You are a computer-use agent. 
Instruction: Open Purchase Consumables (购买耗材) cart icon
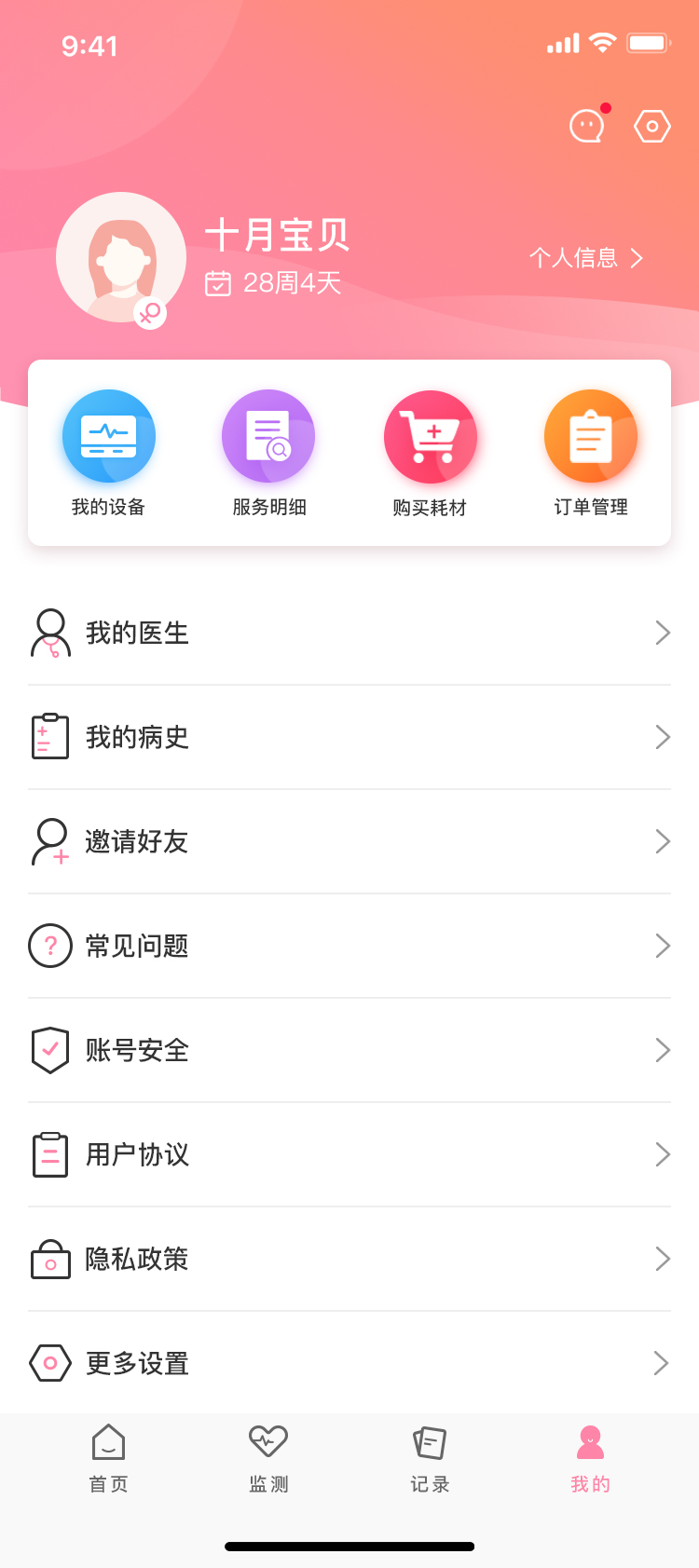[431, 435]
